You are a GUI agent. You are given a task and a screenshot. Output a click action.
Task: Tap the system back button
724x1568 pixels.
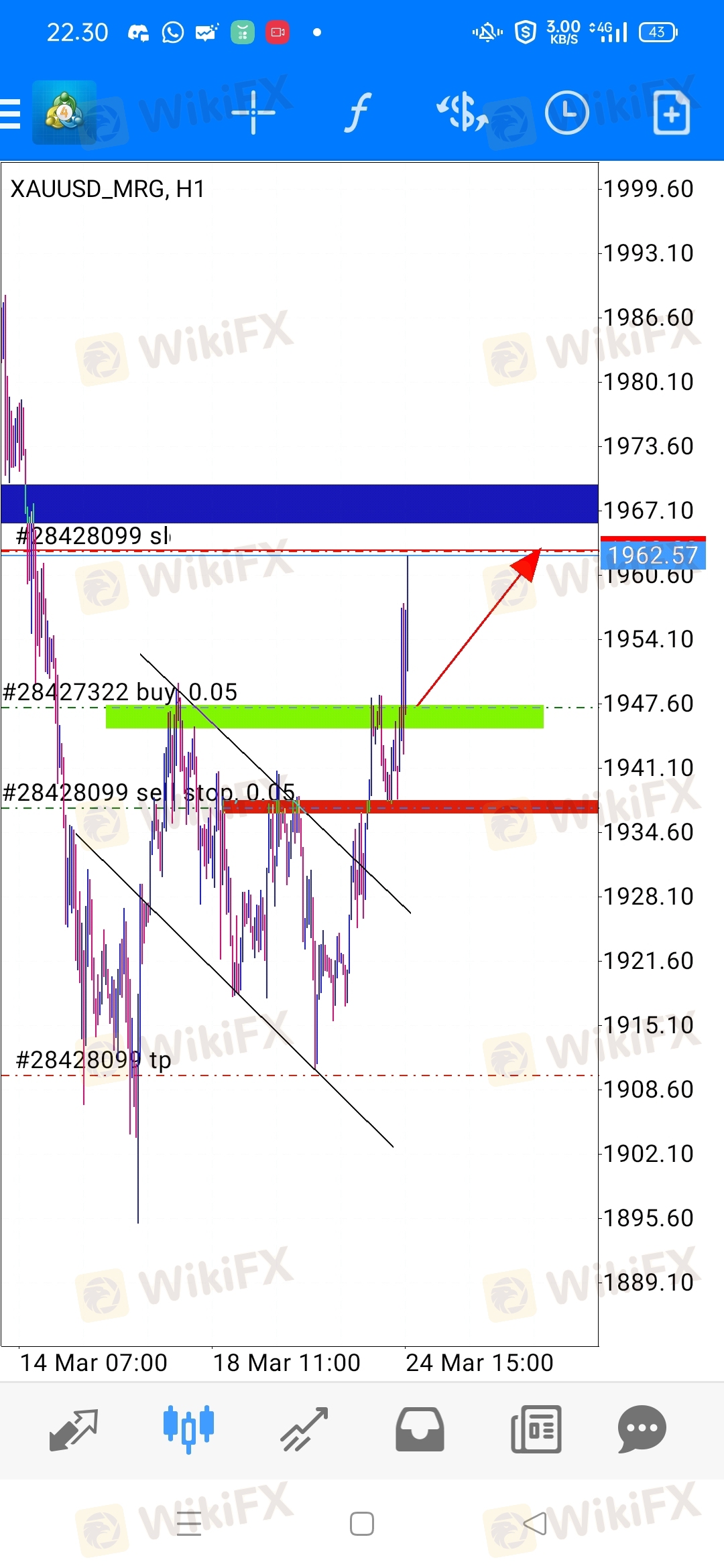535,1524
